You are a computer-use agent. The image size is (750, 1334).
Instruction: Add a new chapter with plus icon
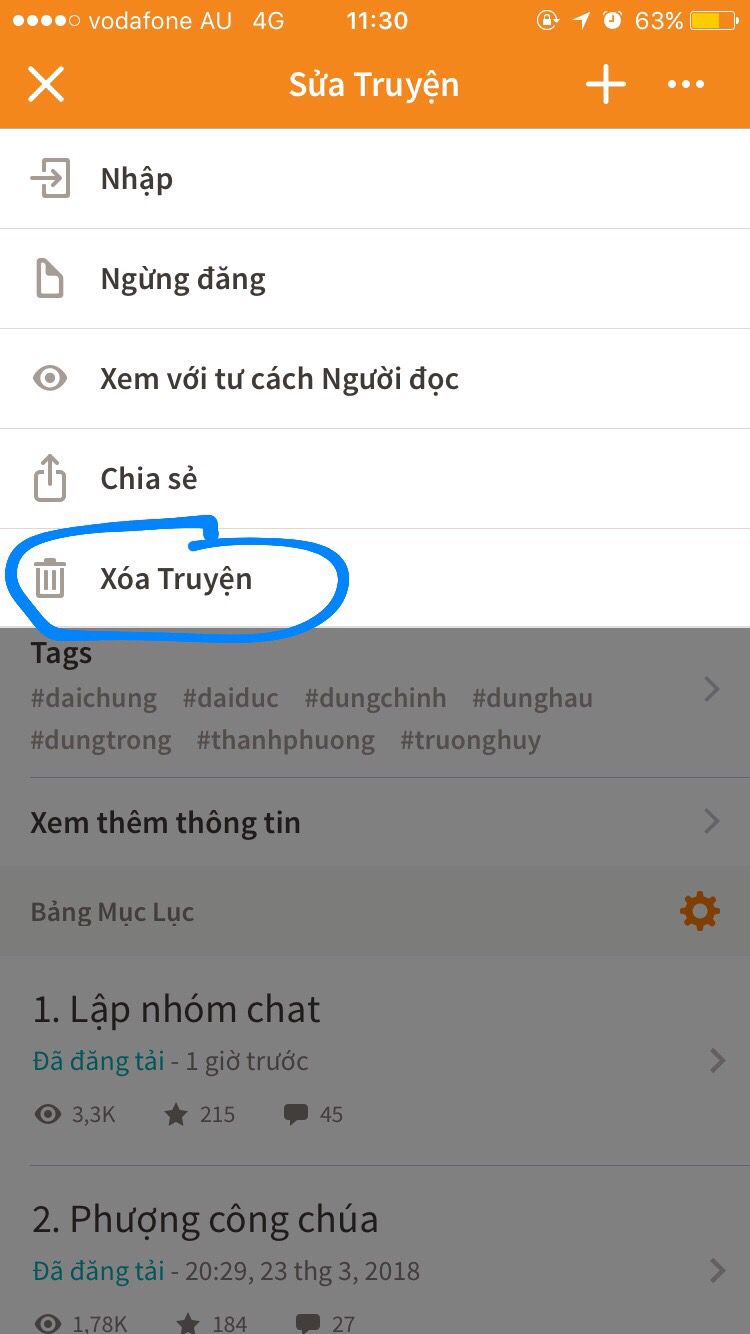(606, 85)
